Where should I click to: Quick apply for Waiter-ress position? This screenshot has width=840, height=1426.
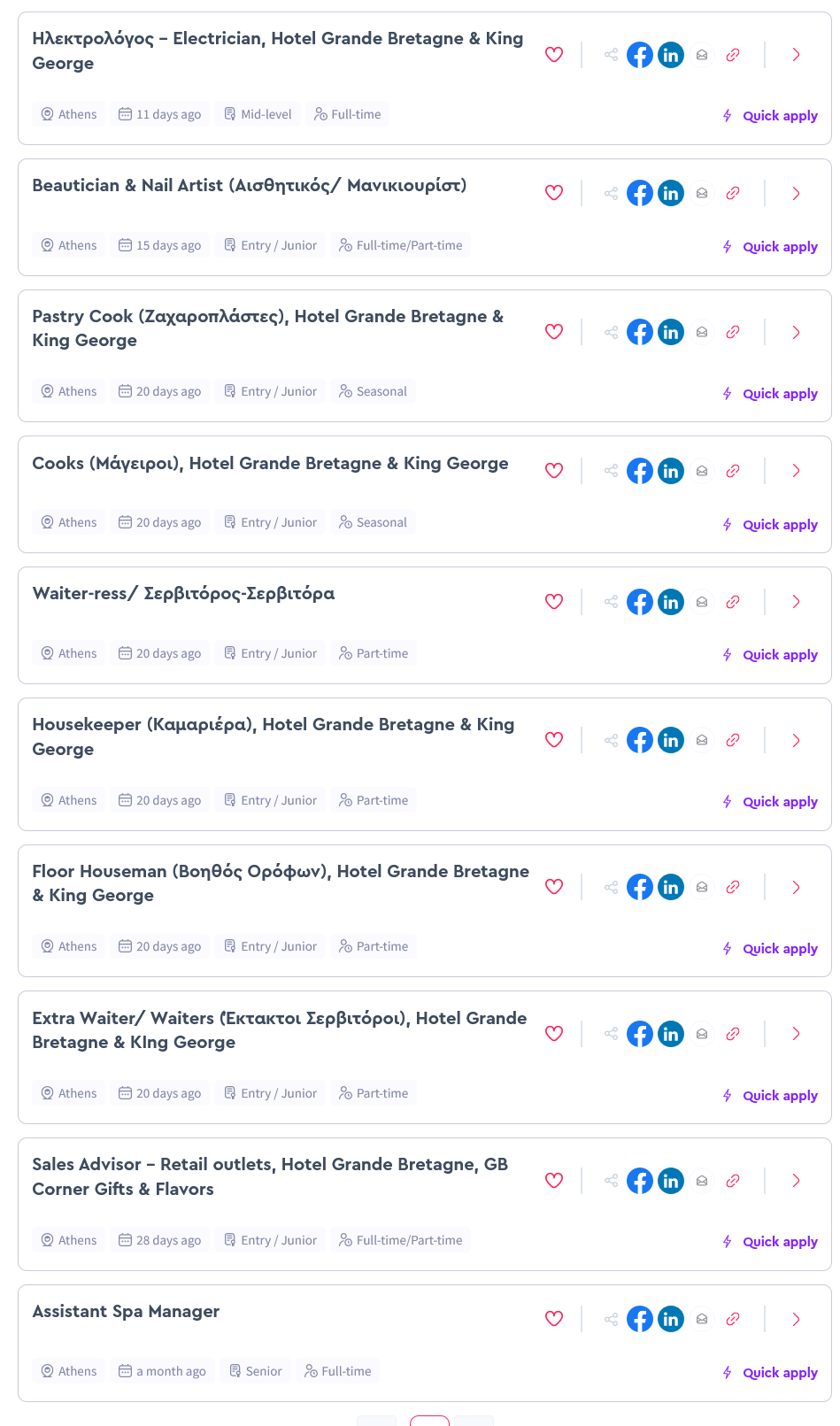tap(770, 655)
